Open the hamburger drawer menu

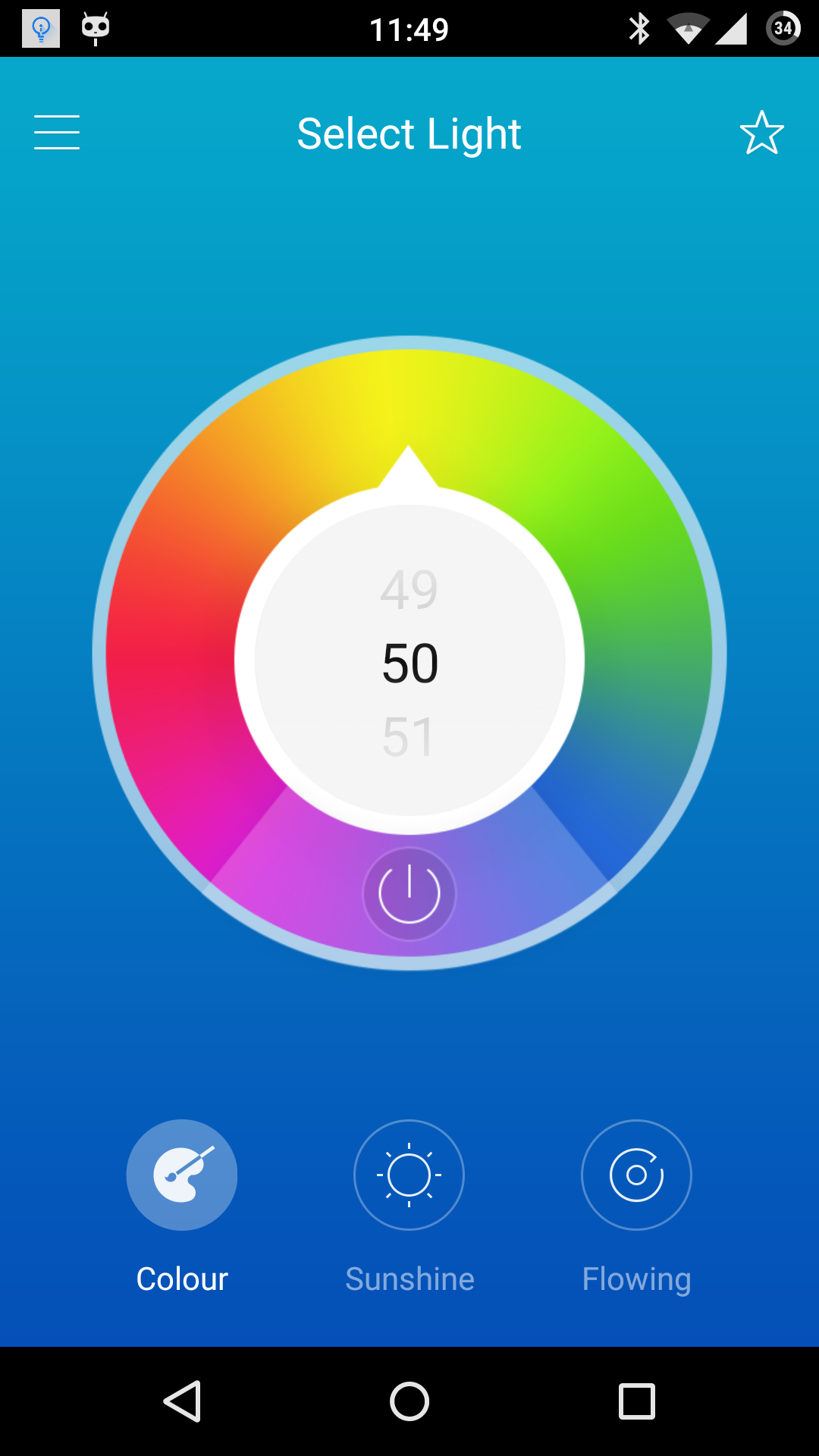tap(57, 133)
